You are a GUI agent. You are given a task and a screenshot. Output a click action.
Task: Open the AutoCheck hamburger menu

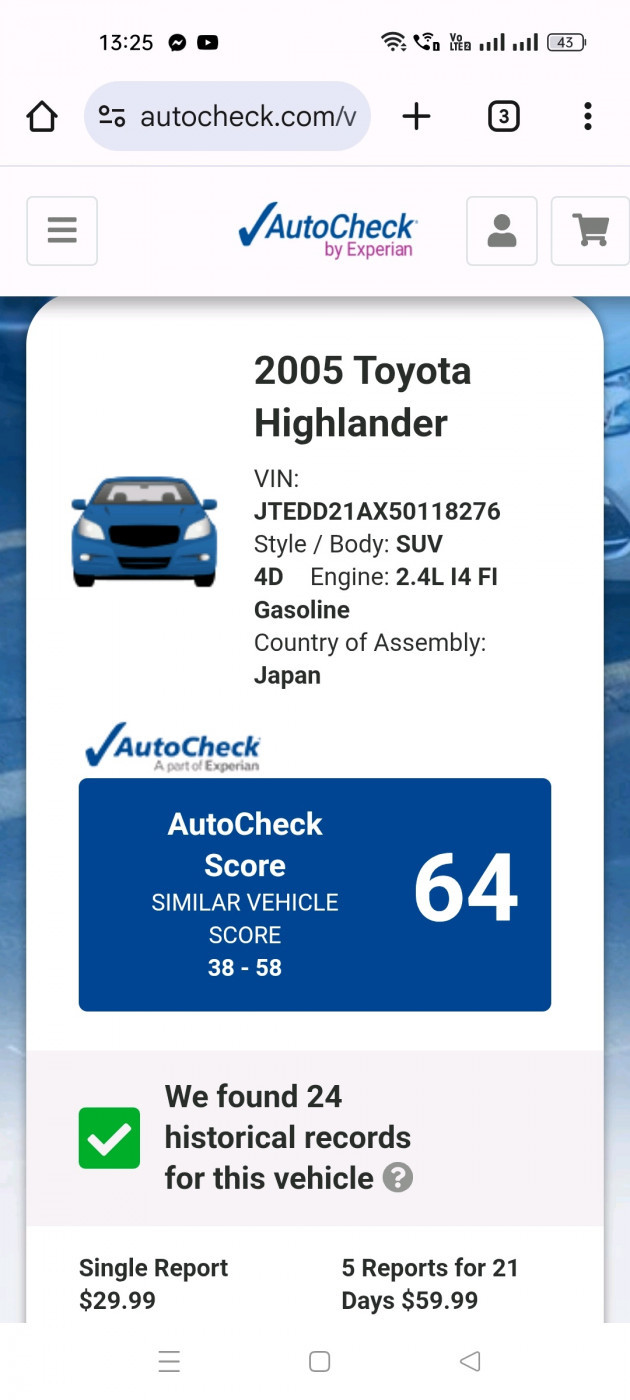coord(62,231)
